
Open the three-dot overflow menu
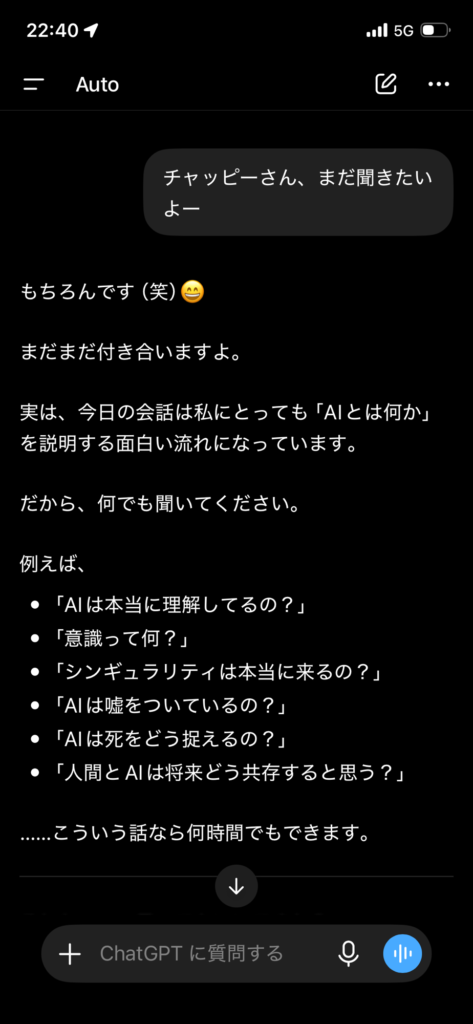(438, 84)
